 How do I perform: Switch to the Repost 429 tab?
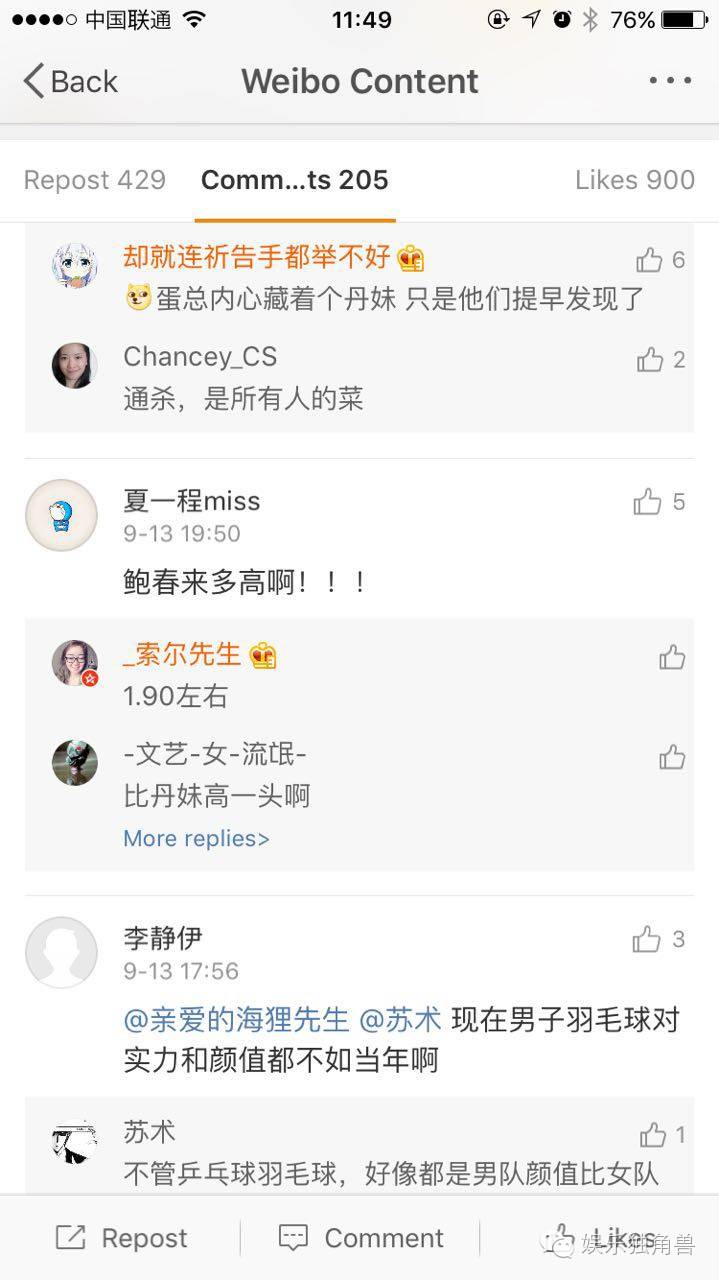coord(94,180)
